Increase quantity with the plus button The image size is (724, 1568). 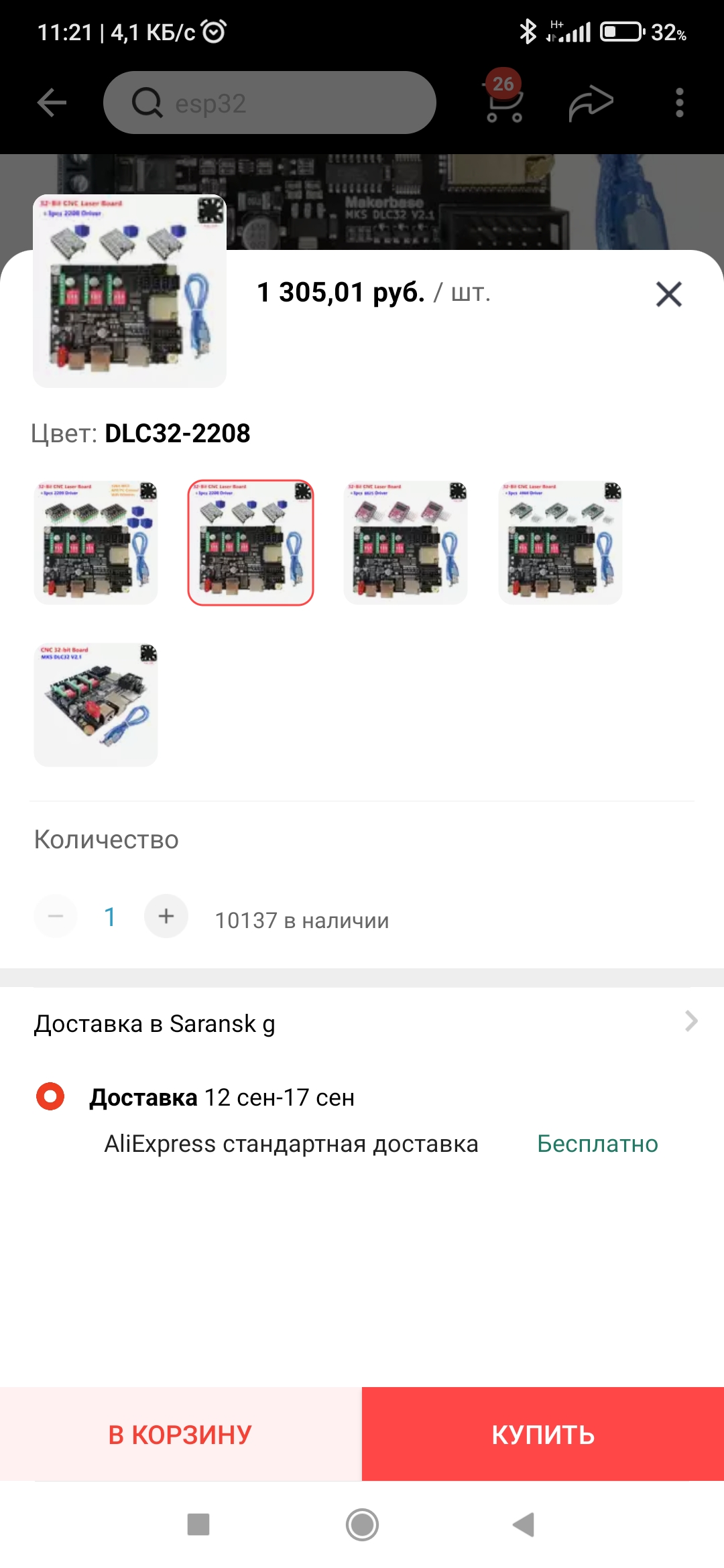click(166, 916)
